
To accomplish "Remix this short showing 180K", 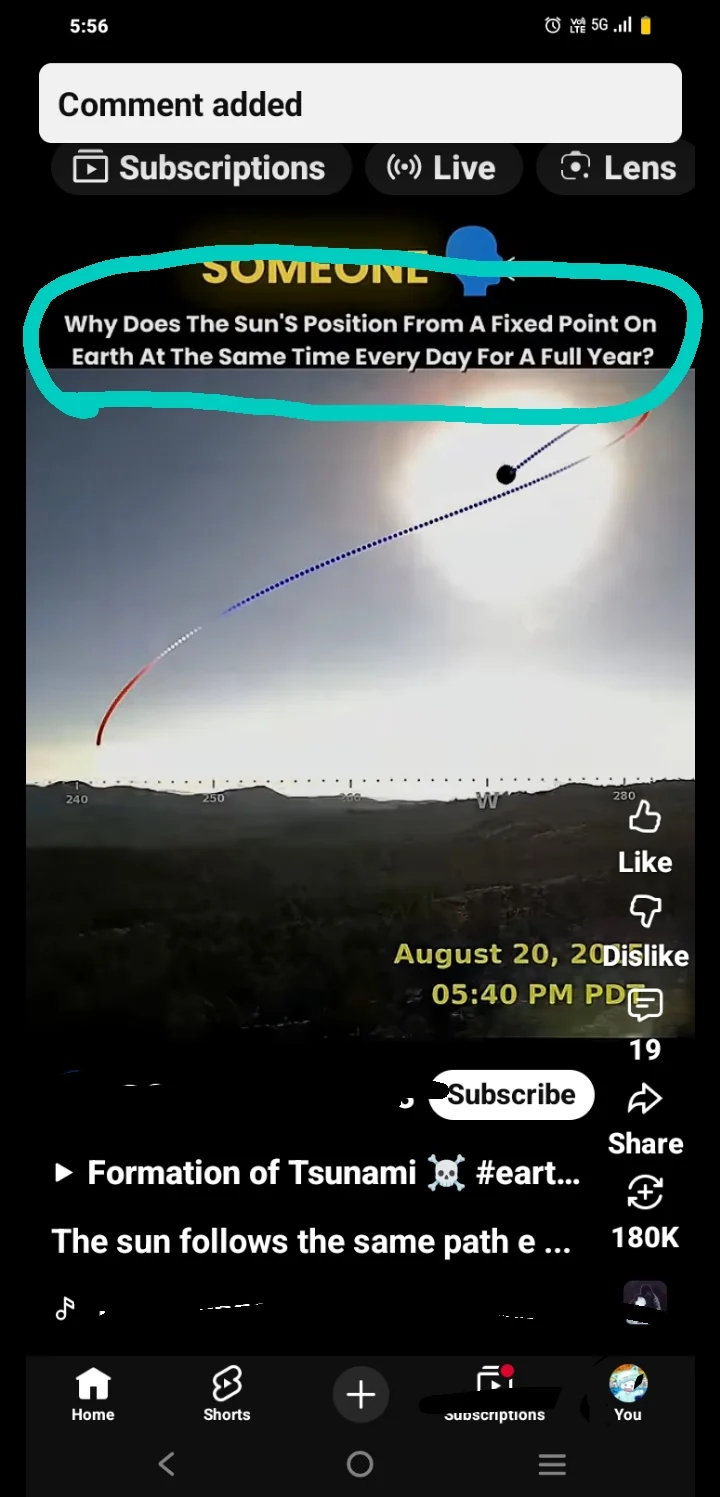I will [x=645, y=1193].
